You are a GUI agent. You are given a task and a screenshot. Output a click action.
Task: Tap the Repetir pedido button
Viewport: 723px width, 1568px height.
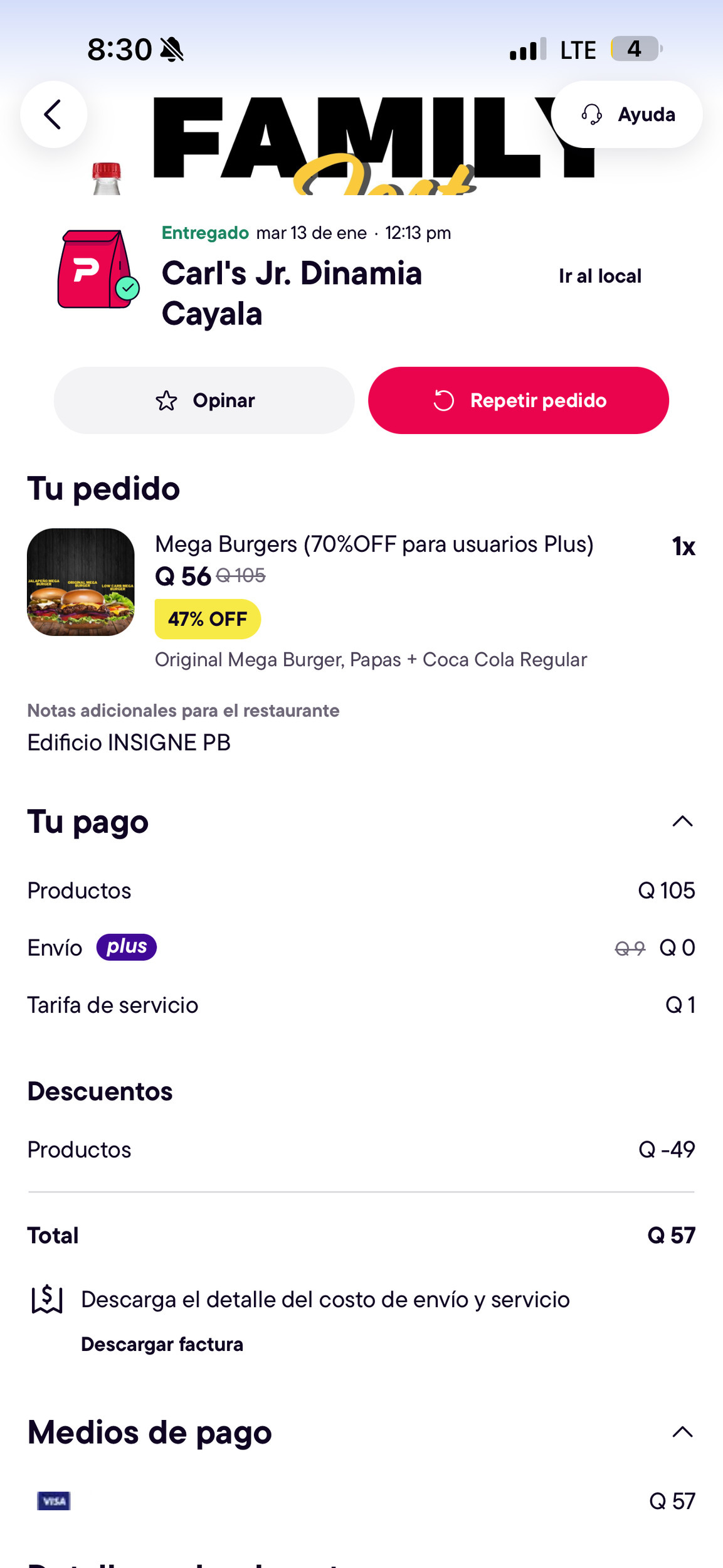[519, 400]
